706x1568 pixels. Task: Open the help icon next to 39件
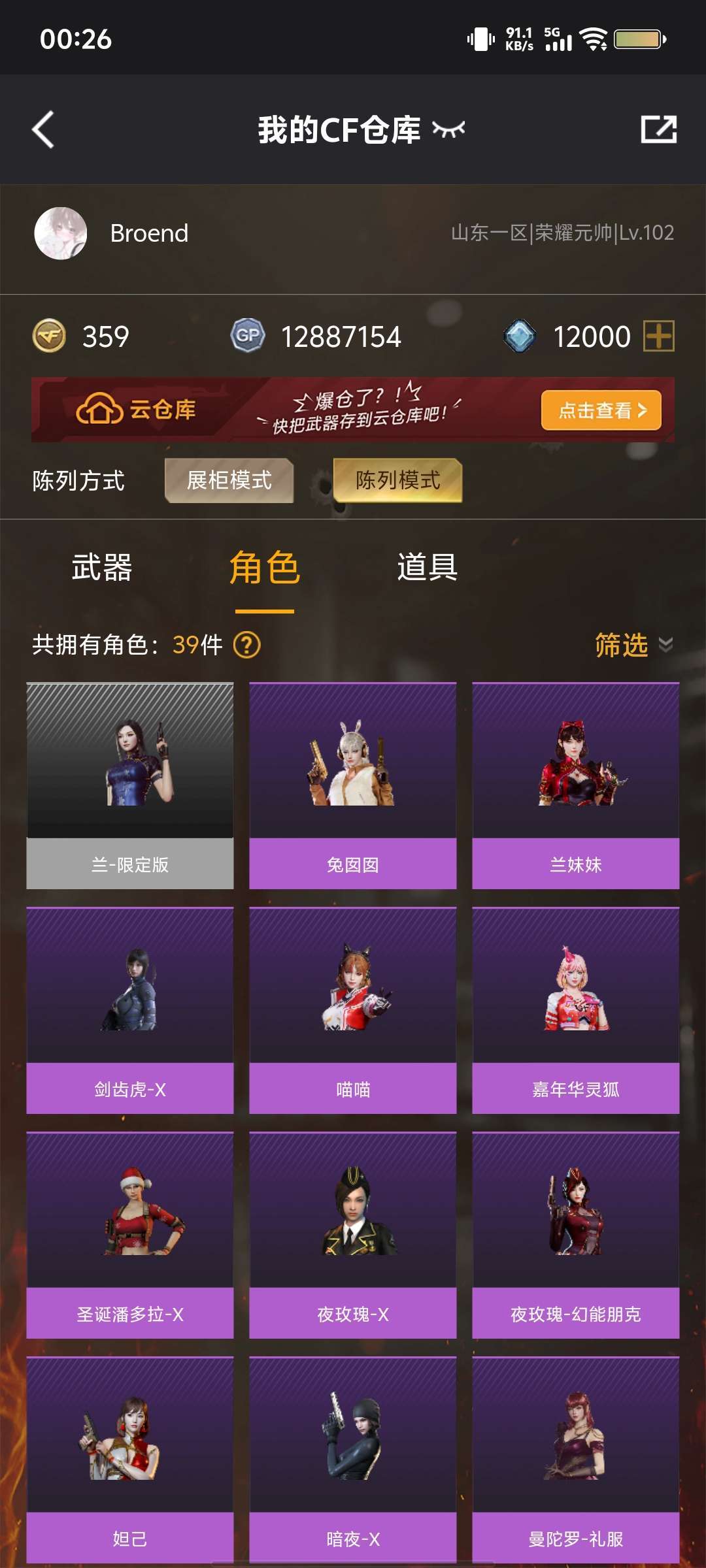(x=247, y=645)
